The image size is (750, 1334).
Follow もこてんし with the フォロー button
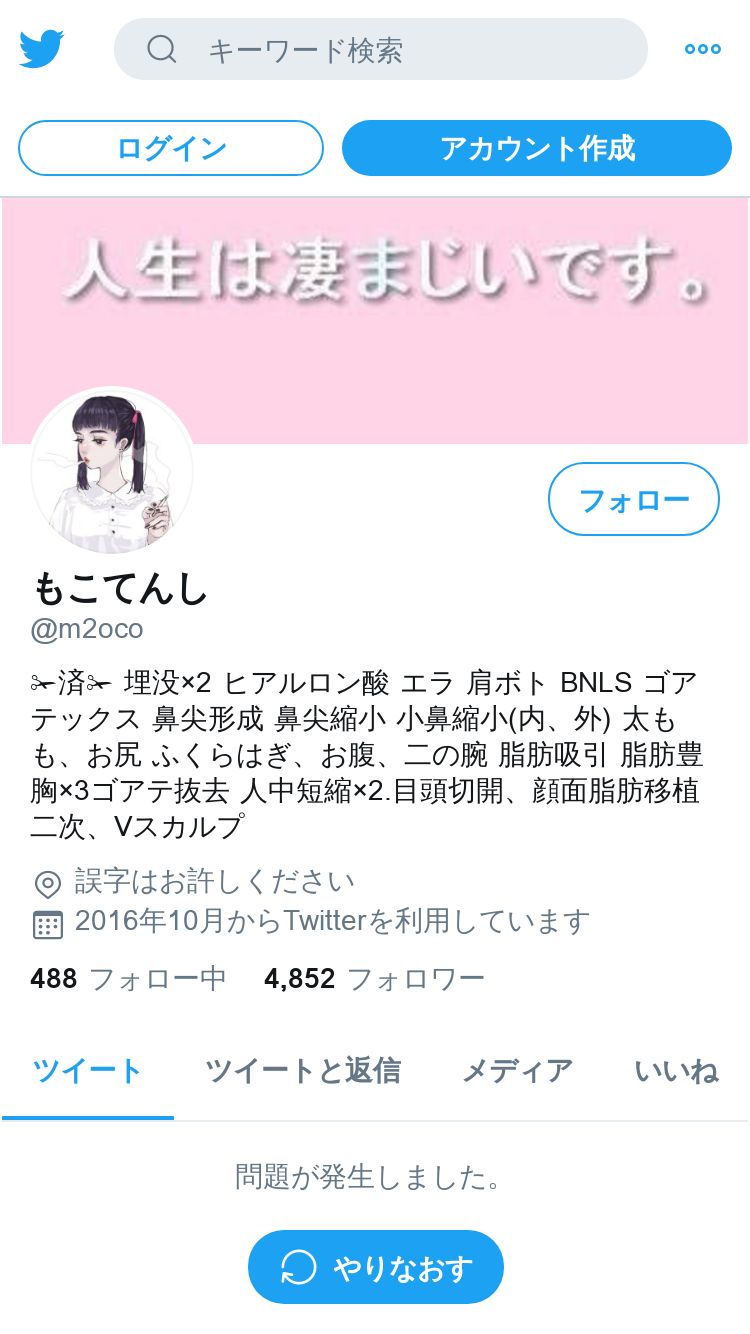pyautogui.click(x=634, y=499)
